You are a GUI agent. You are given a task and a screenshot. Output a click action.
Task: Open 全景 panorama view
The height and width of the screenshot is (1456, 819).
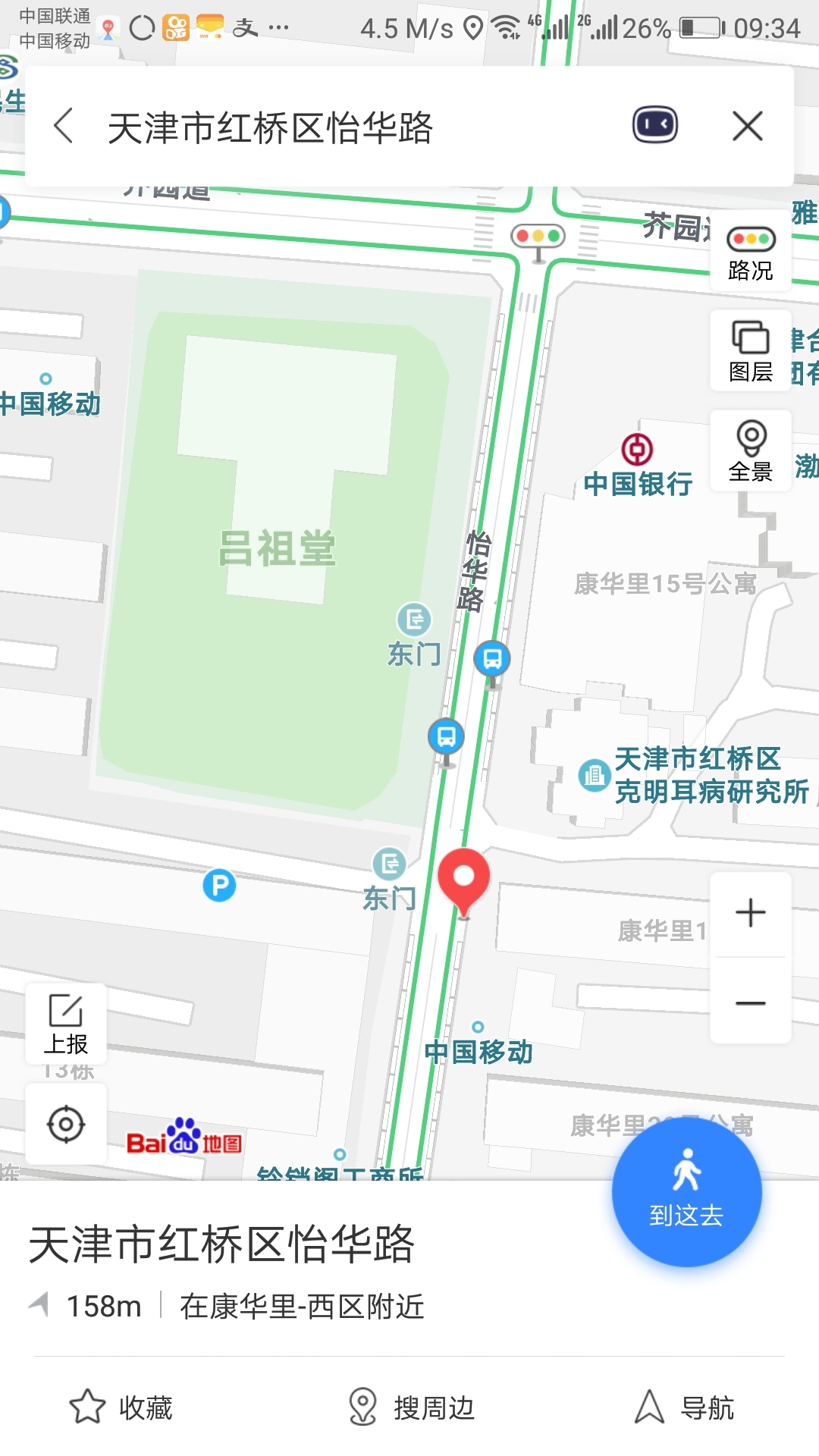(750, 451)
